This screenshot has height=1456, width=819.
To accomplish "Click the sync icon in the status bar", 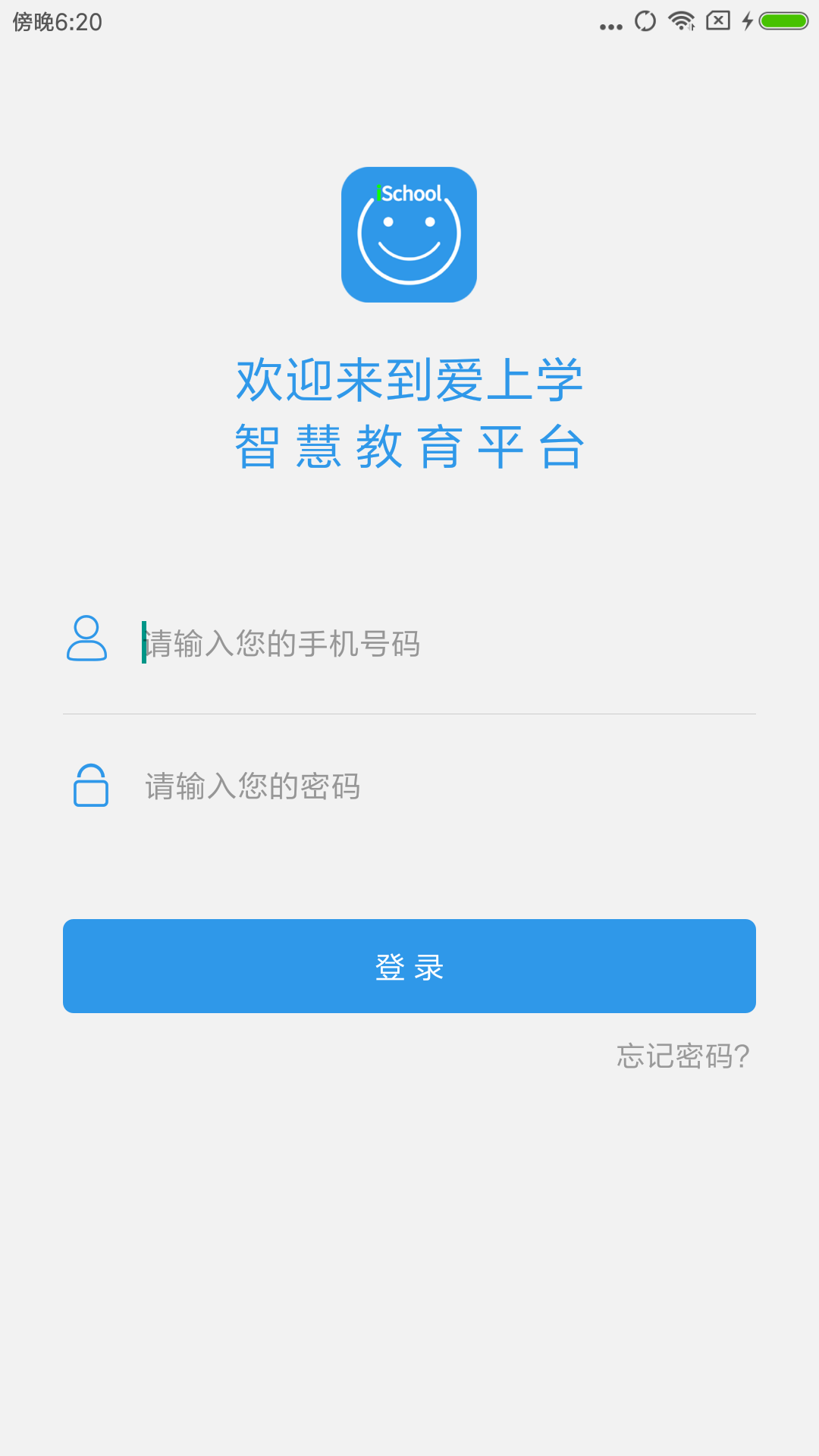I will tap(644, 23).
